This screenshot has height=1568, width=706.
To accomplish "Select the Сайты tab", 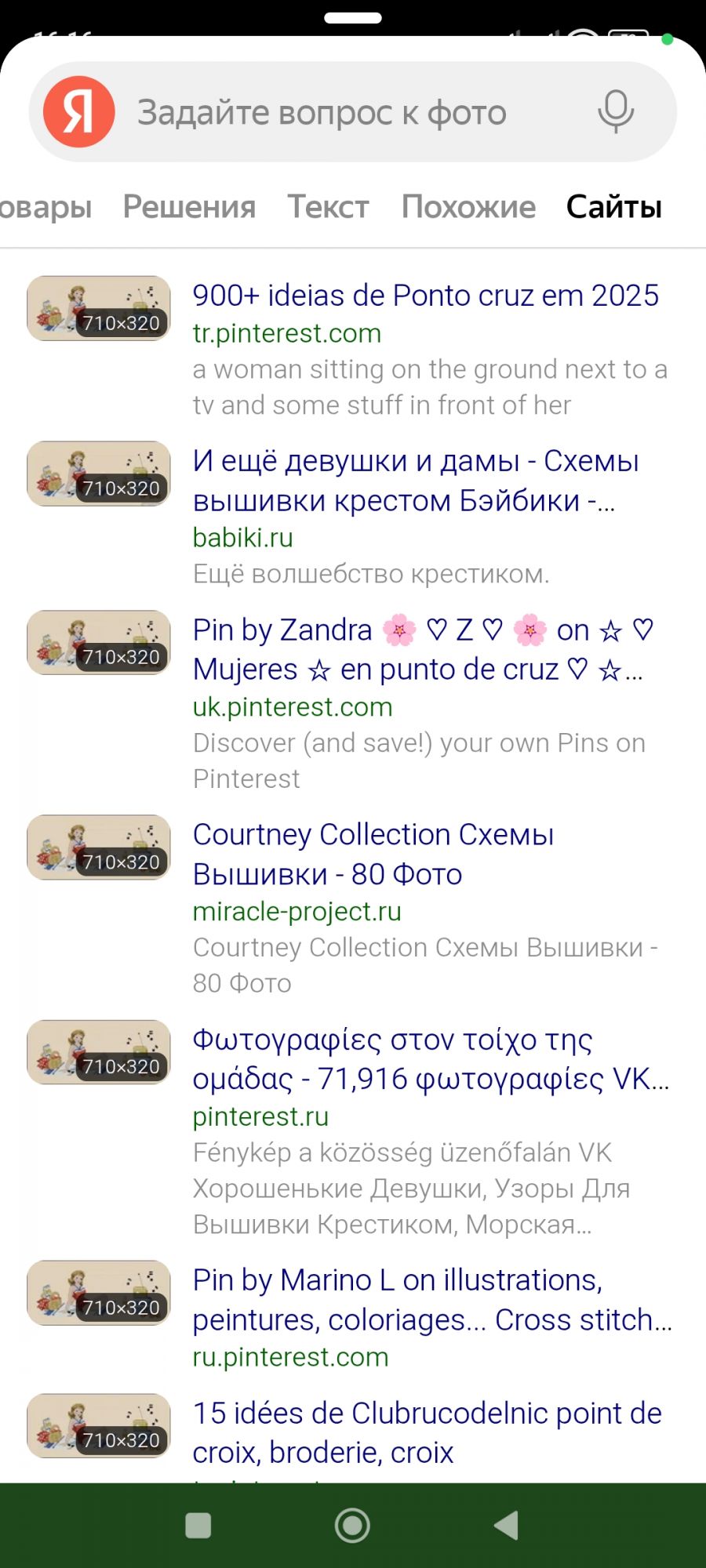I will [x=614, y=207].
